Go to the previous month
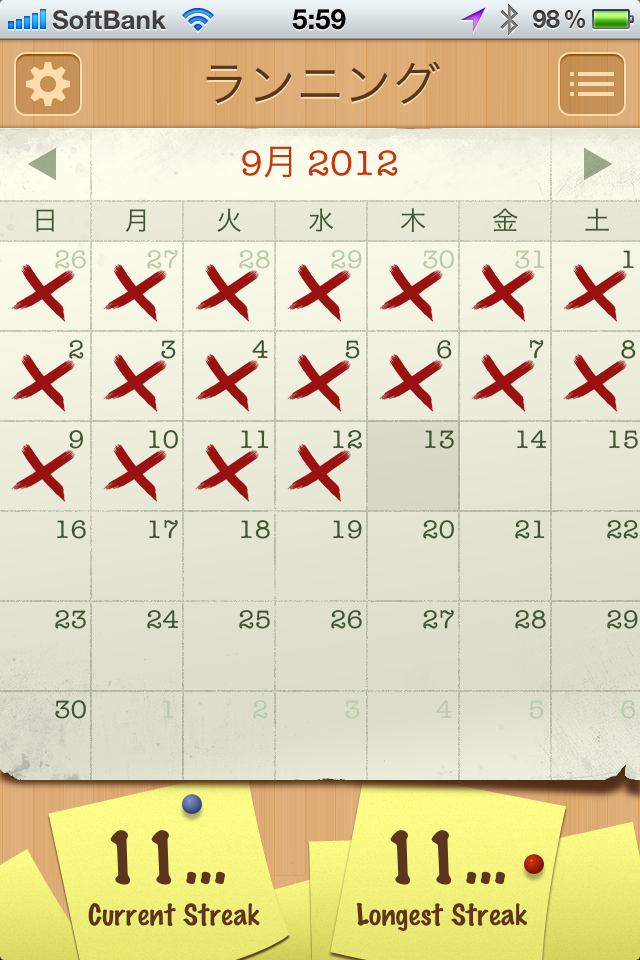640x960 pixels. click(x=42, y=164)
